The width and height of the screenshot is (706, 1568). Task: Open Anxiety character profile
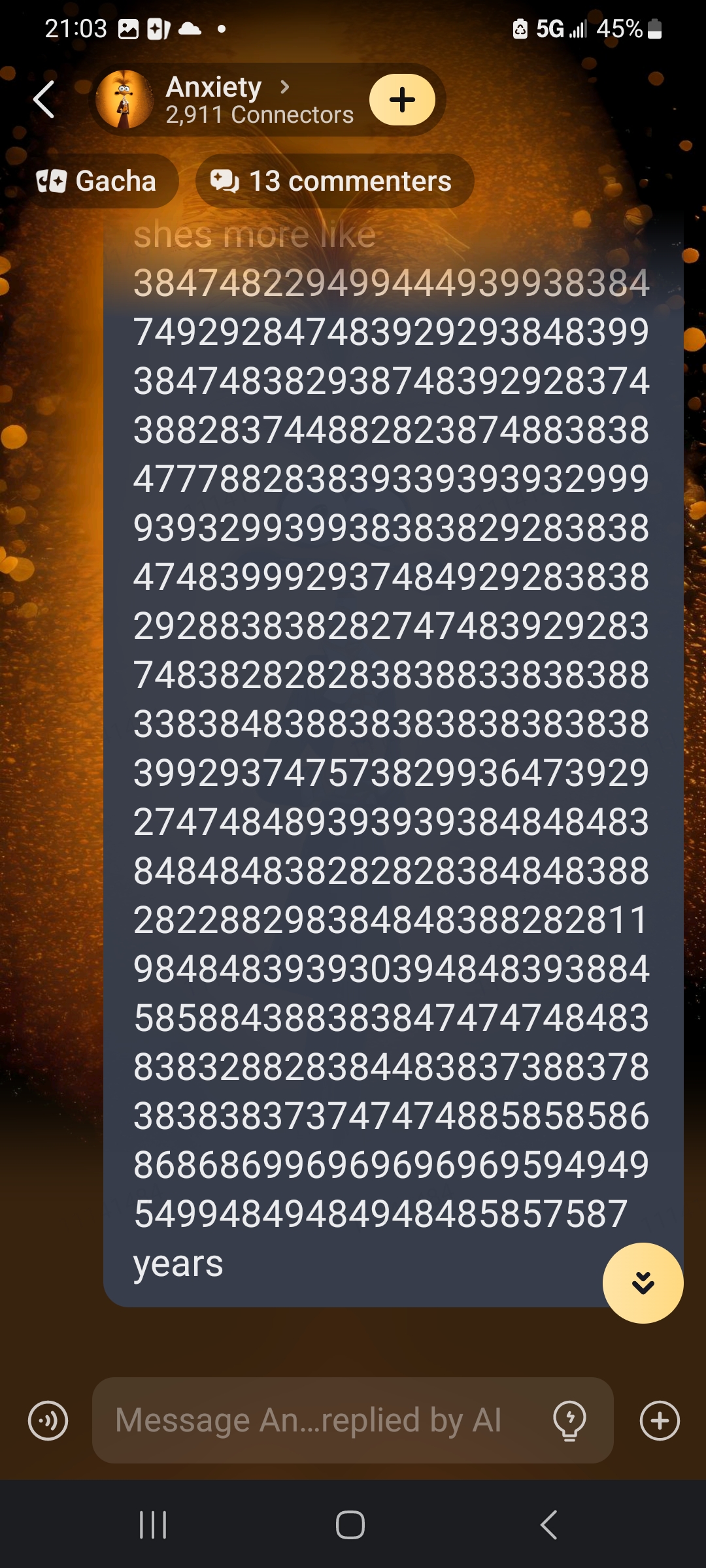tap(226, 100)
